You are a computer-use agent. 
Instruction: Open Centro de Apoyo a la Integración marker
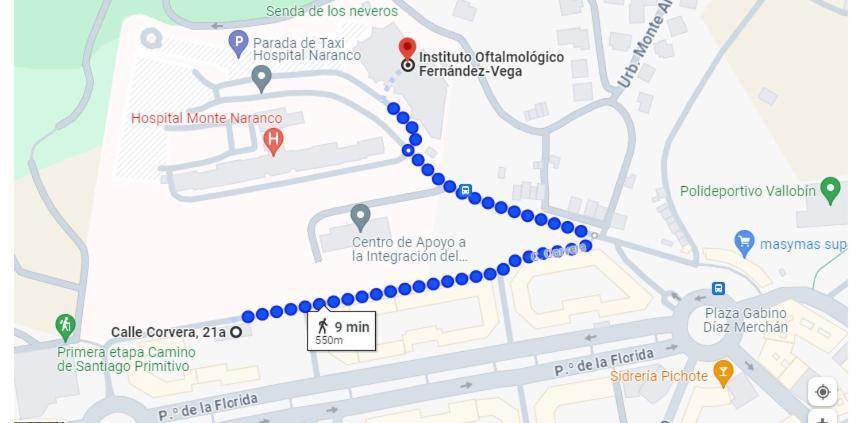point(361,216)
